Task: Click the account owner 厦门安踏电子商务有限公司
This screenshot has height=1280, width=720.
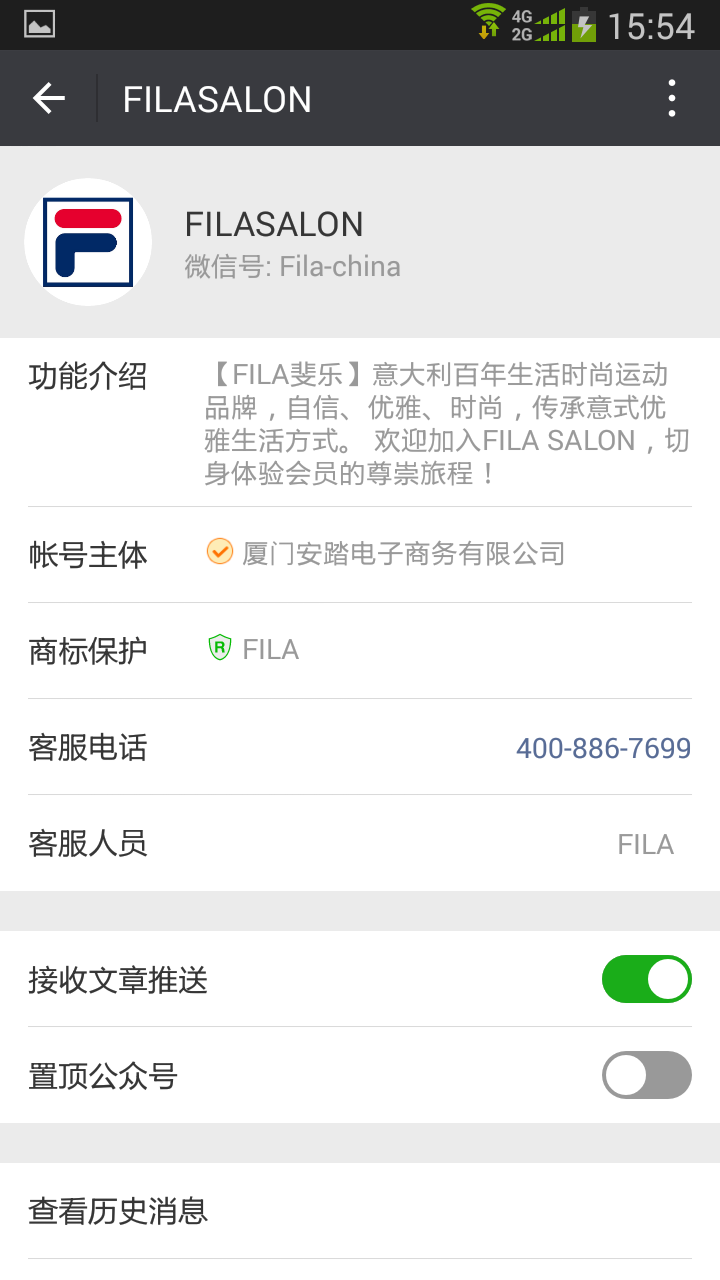Action: click(400, 551)
